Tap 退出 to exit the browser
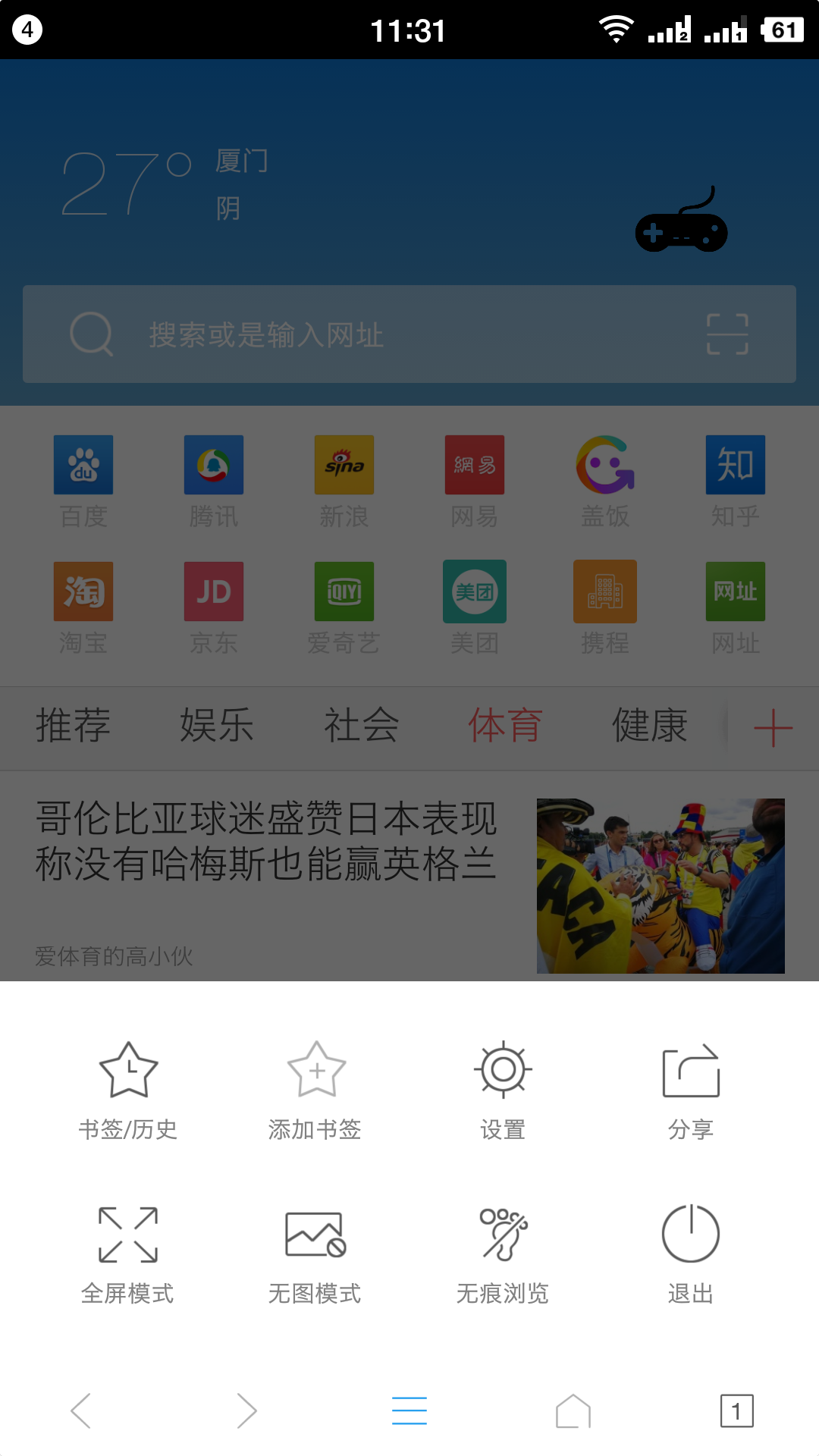 pyautogui.click(x=691, y=1254)
